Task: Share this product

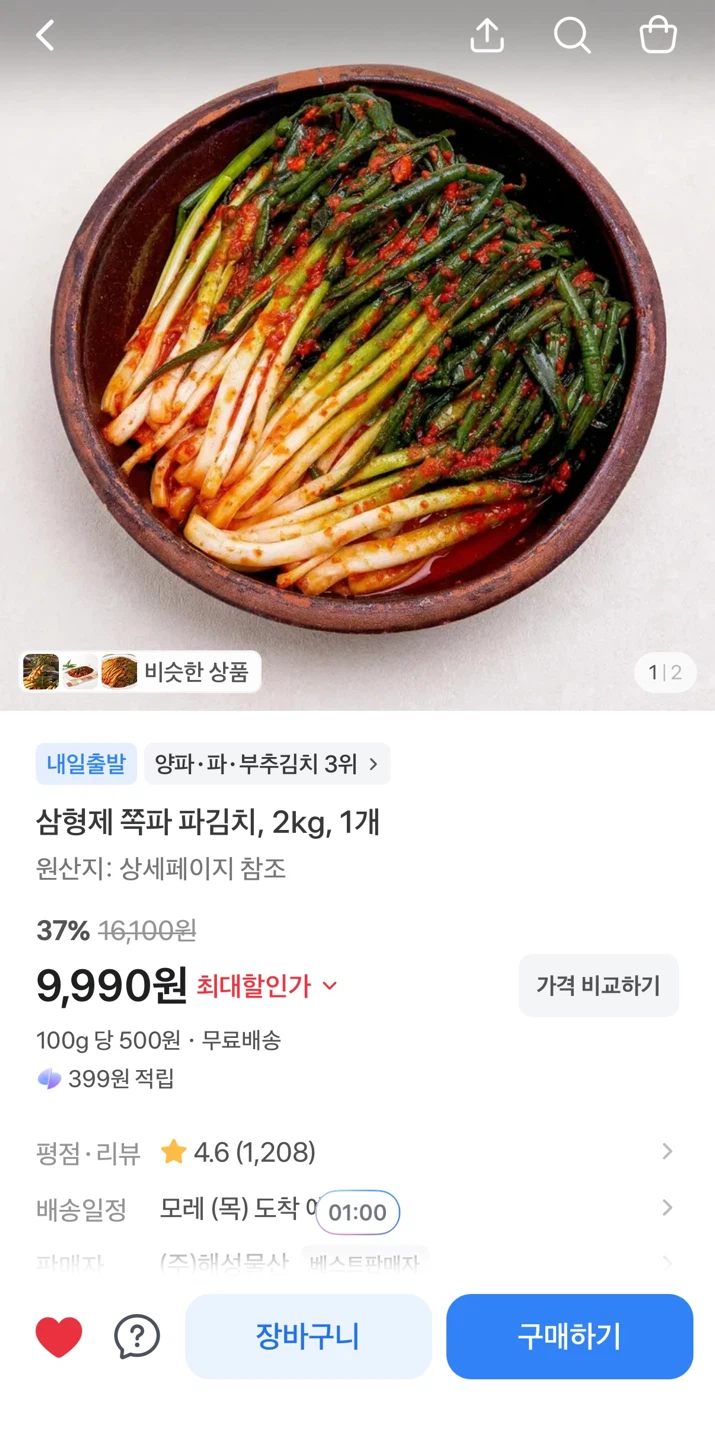Action: tap(487, 36)
